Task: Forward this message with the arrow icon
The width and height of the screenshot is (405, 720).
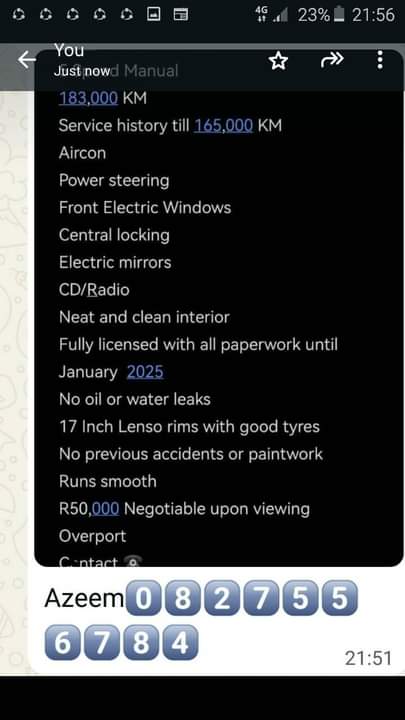Action: tap(332, 60)
